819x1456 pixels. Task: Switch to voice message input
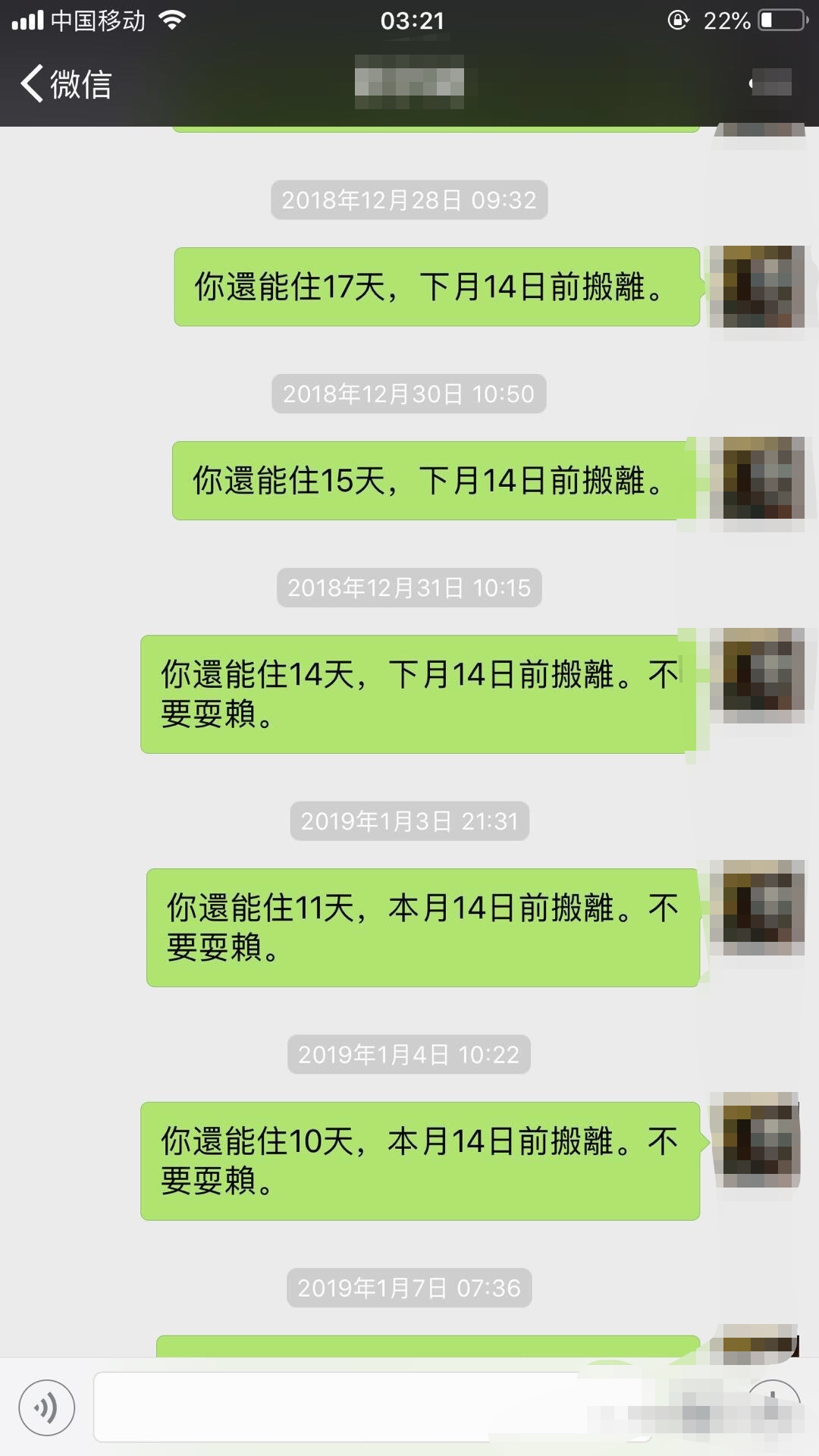pyautogui.click(x=47, y=1408)
